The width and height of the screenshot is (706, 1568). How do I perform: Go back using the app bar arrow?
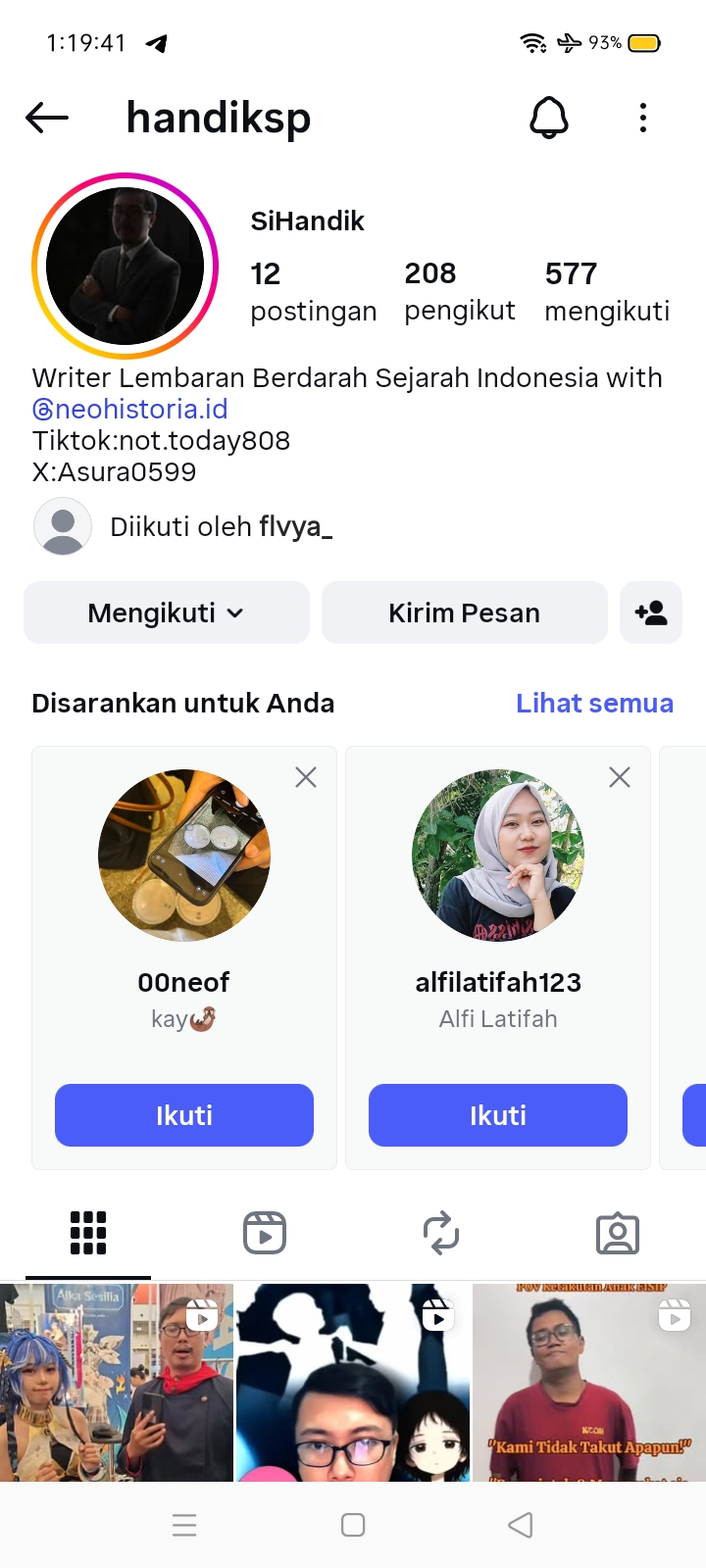[x=47, y=119]
